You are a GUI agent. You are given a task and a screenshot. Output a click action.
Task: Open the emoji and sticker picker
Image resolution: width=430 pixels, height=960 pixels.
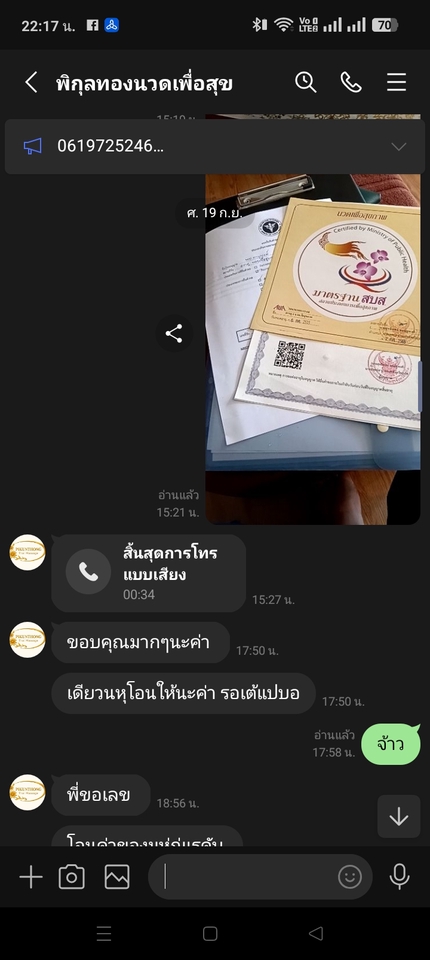tap(350, 877)
